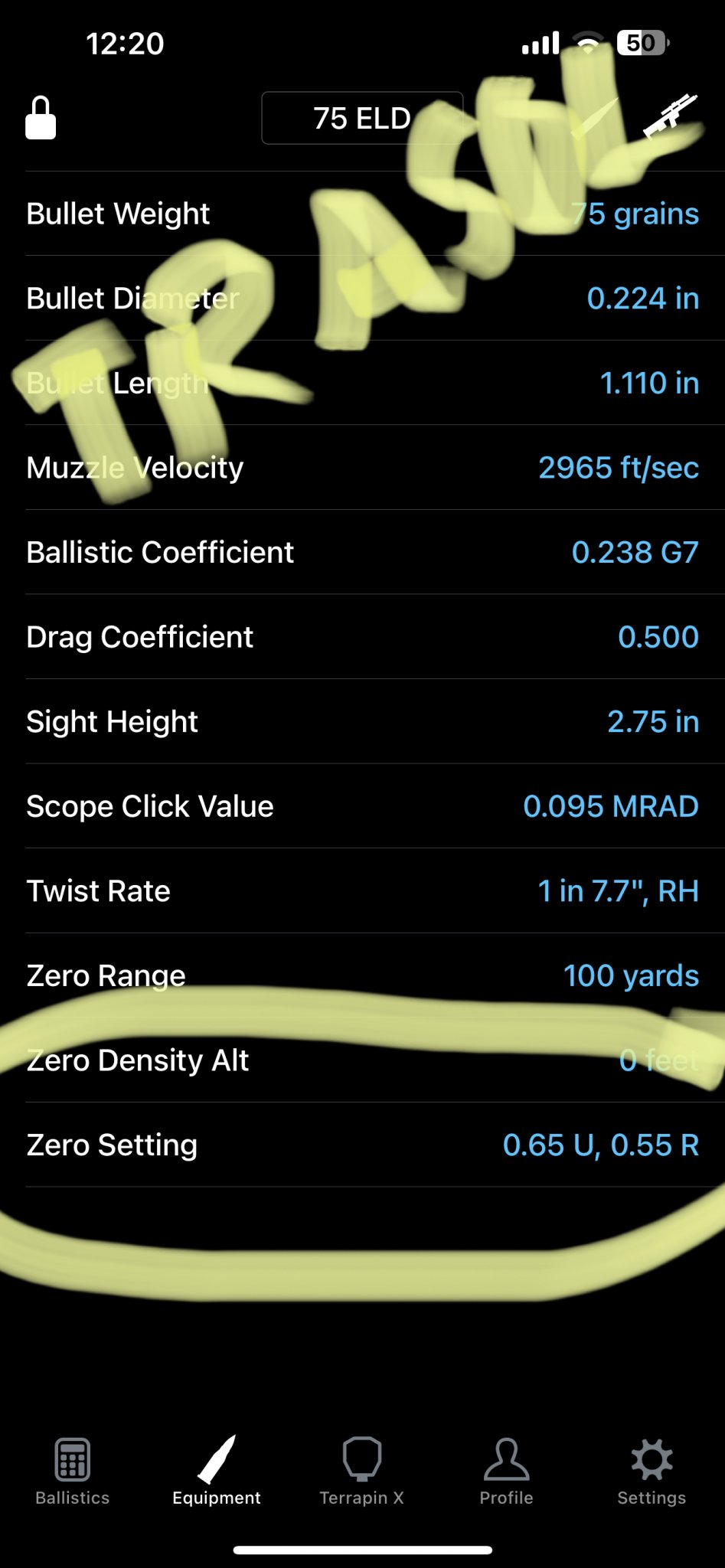Image resolution: width=725 pixels, height=1568 pixels.
Task: Open the rifle icon
Action: [x=669, y=116]
